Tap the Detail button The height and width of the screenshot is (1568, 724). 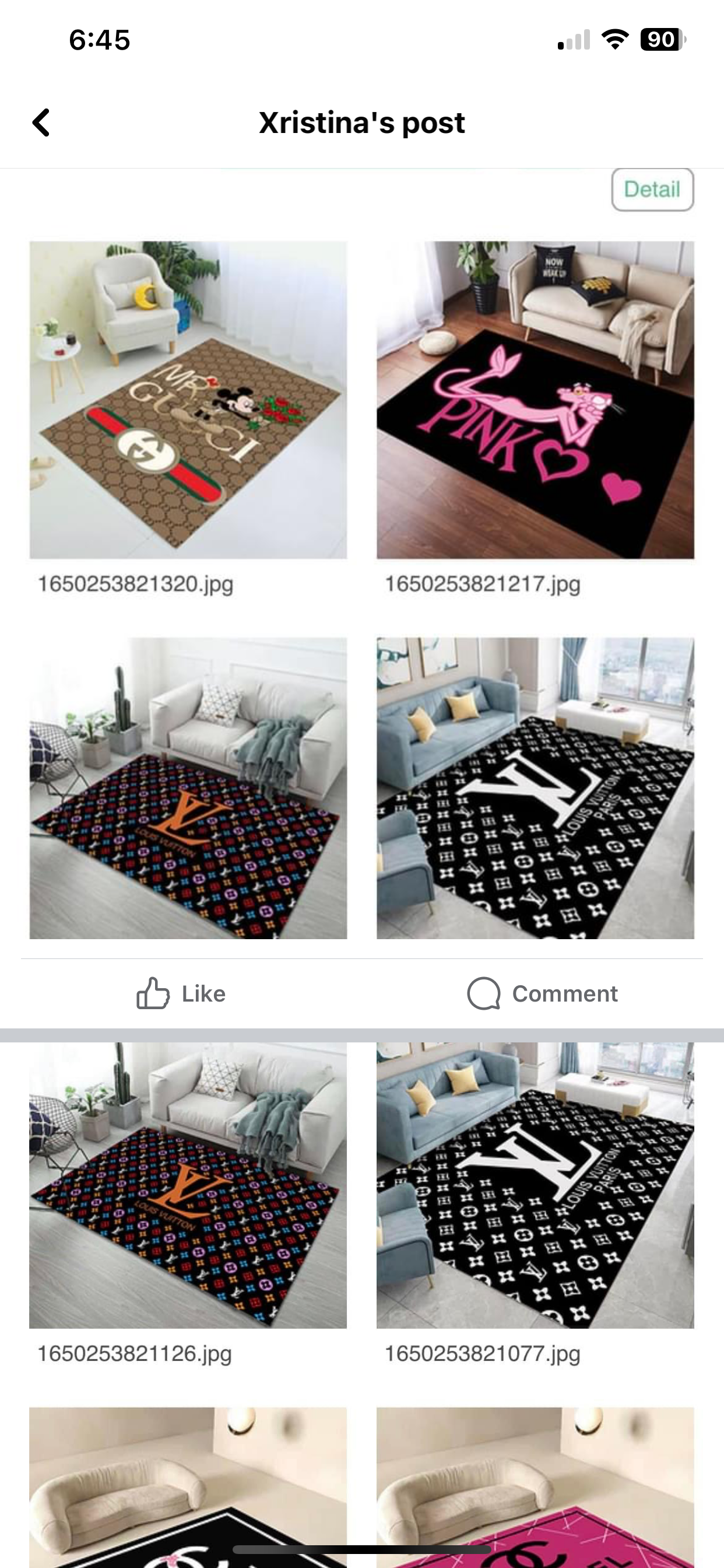pyautogui.click(x=652, y=190)
